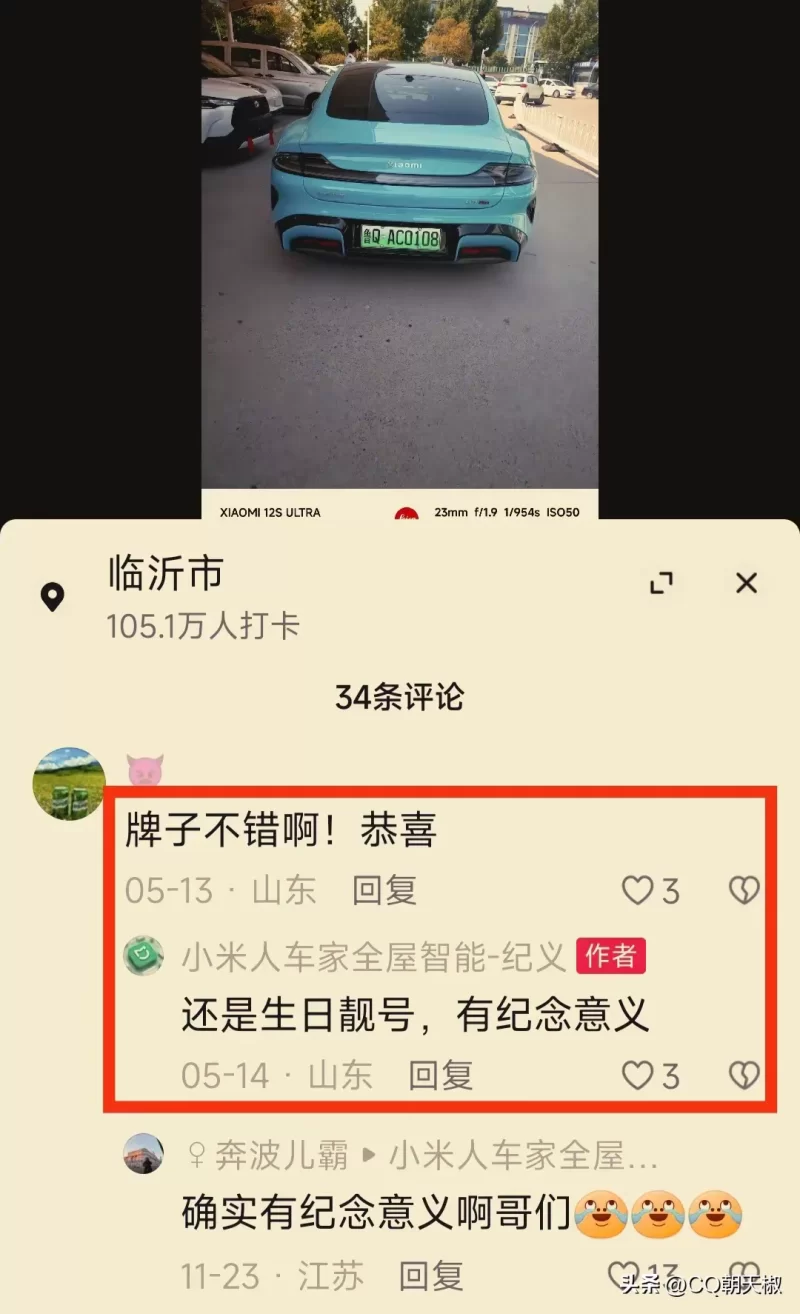
Task: Dislike the author's 还是生日靓号 comment
Action: pos(743,1075)
